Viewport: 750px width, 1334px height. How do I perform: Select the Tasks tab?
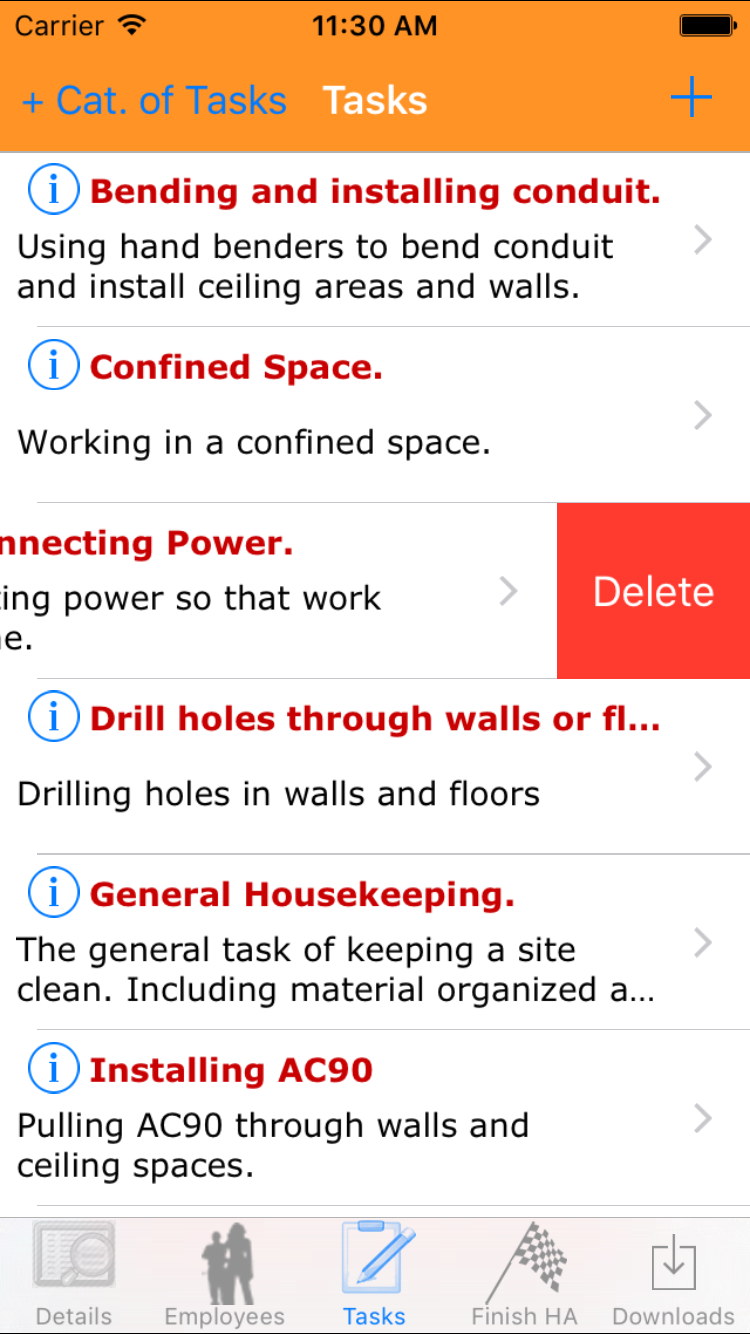[x=375, y=1275]
